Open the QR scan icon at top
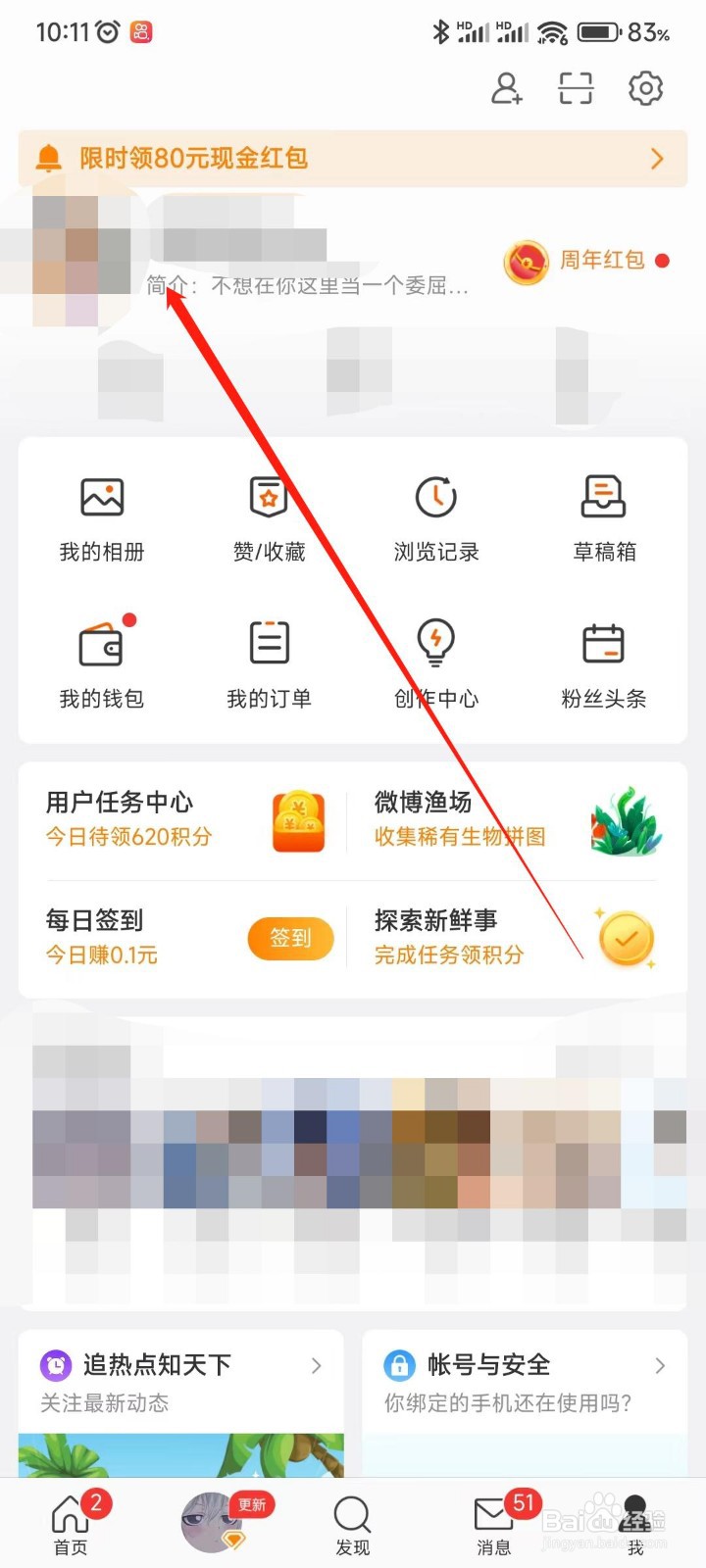The image size is (706, 1568). tap(575, 88)
